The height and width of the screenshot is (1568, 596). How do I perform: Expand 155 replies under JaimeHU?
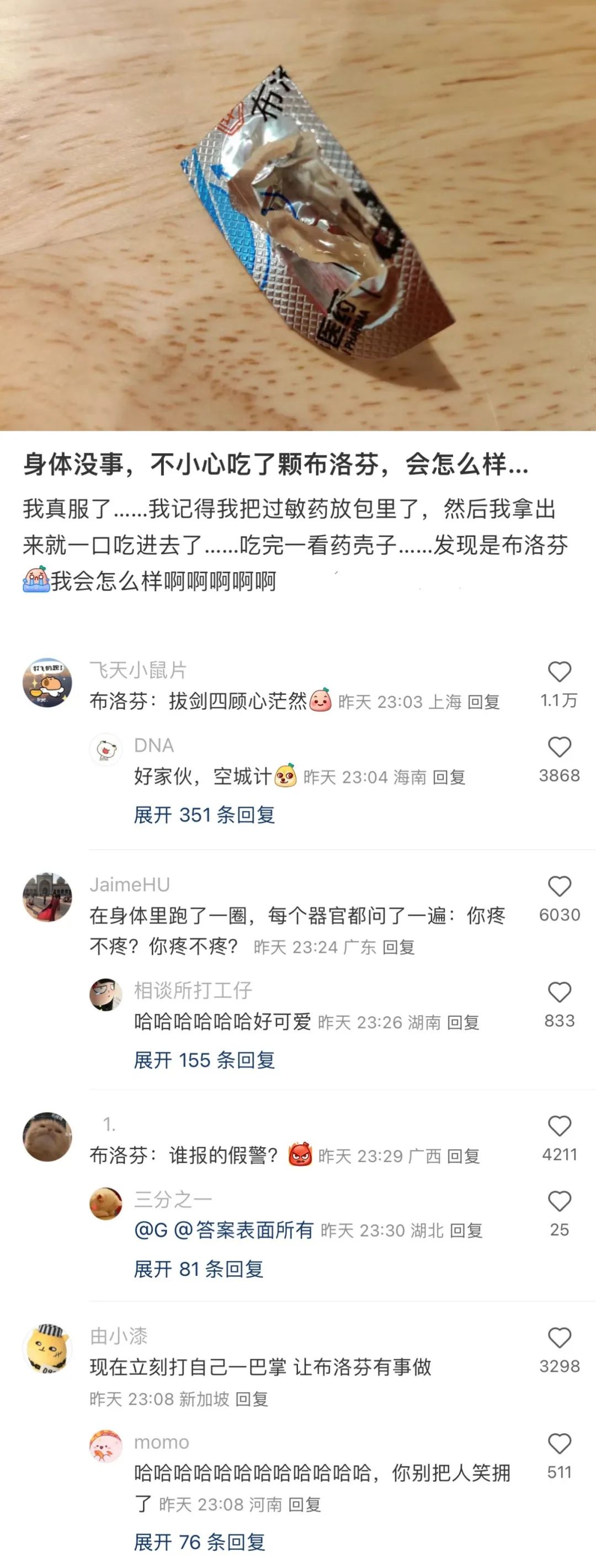204,1060
